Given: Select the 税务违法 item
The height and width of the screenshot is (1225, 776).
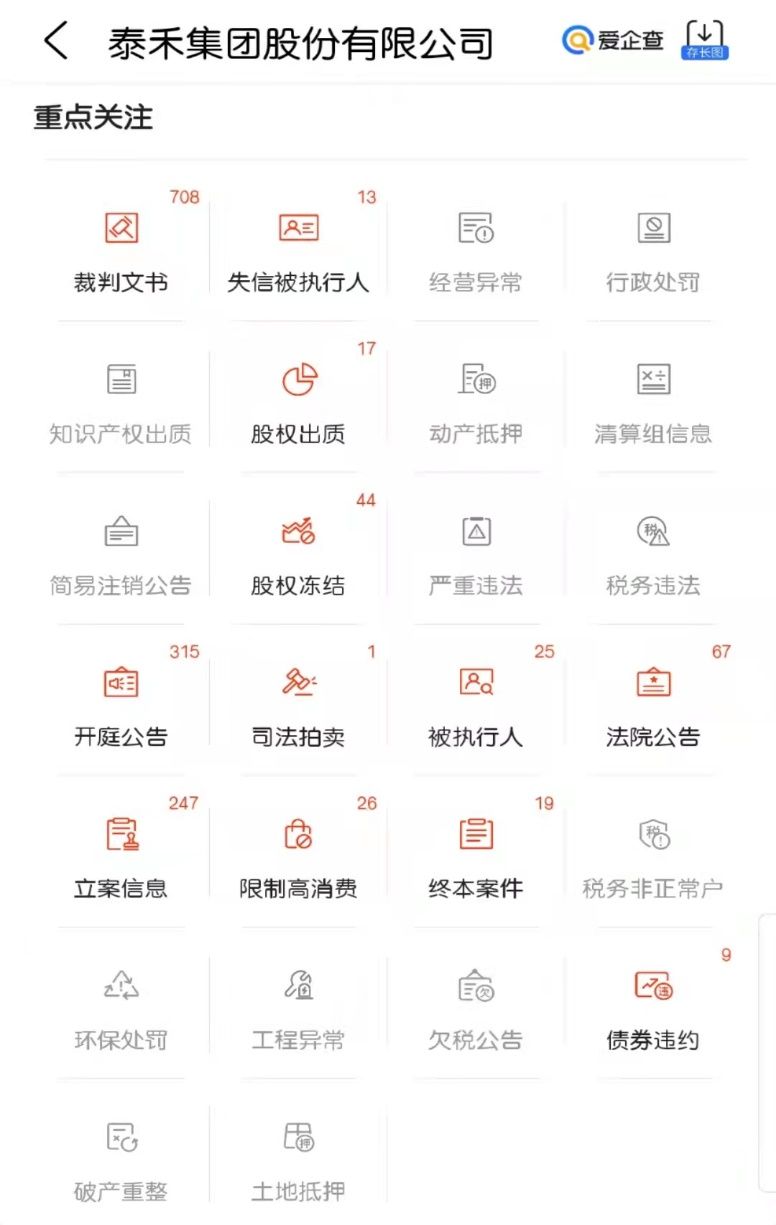Looking at the screenshot, I should [x=653, y=556].
